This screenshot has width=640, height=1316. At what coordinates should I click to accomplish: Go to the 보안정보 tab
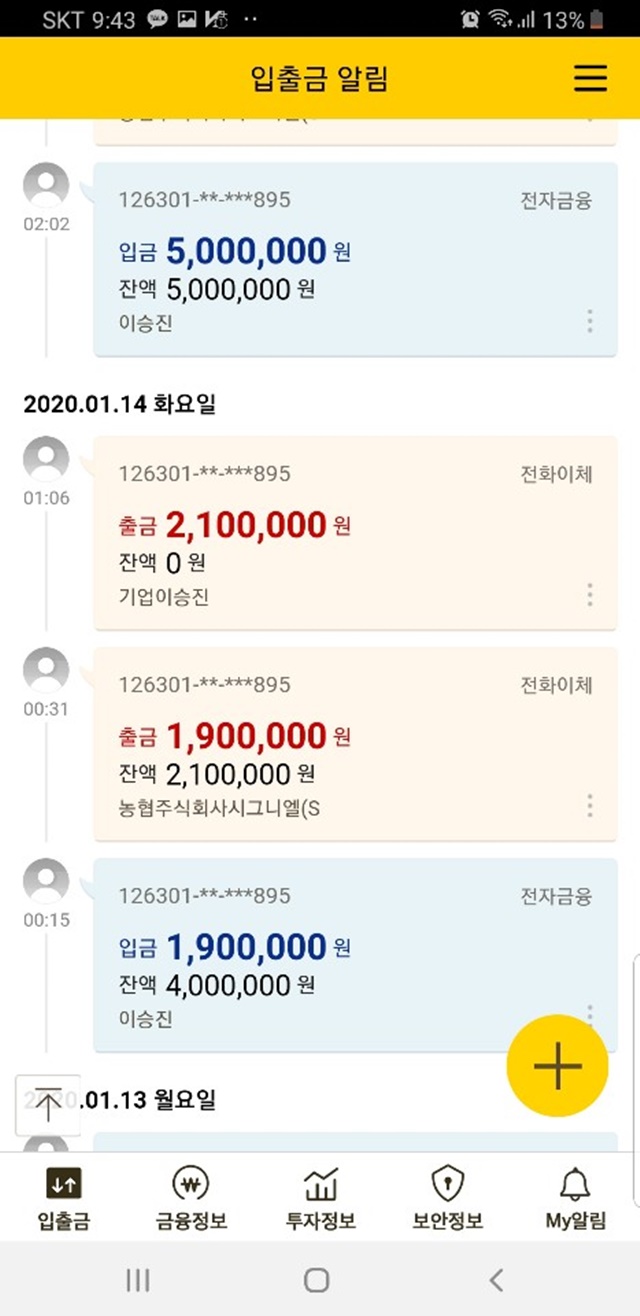[448, 1198]
